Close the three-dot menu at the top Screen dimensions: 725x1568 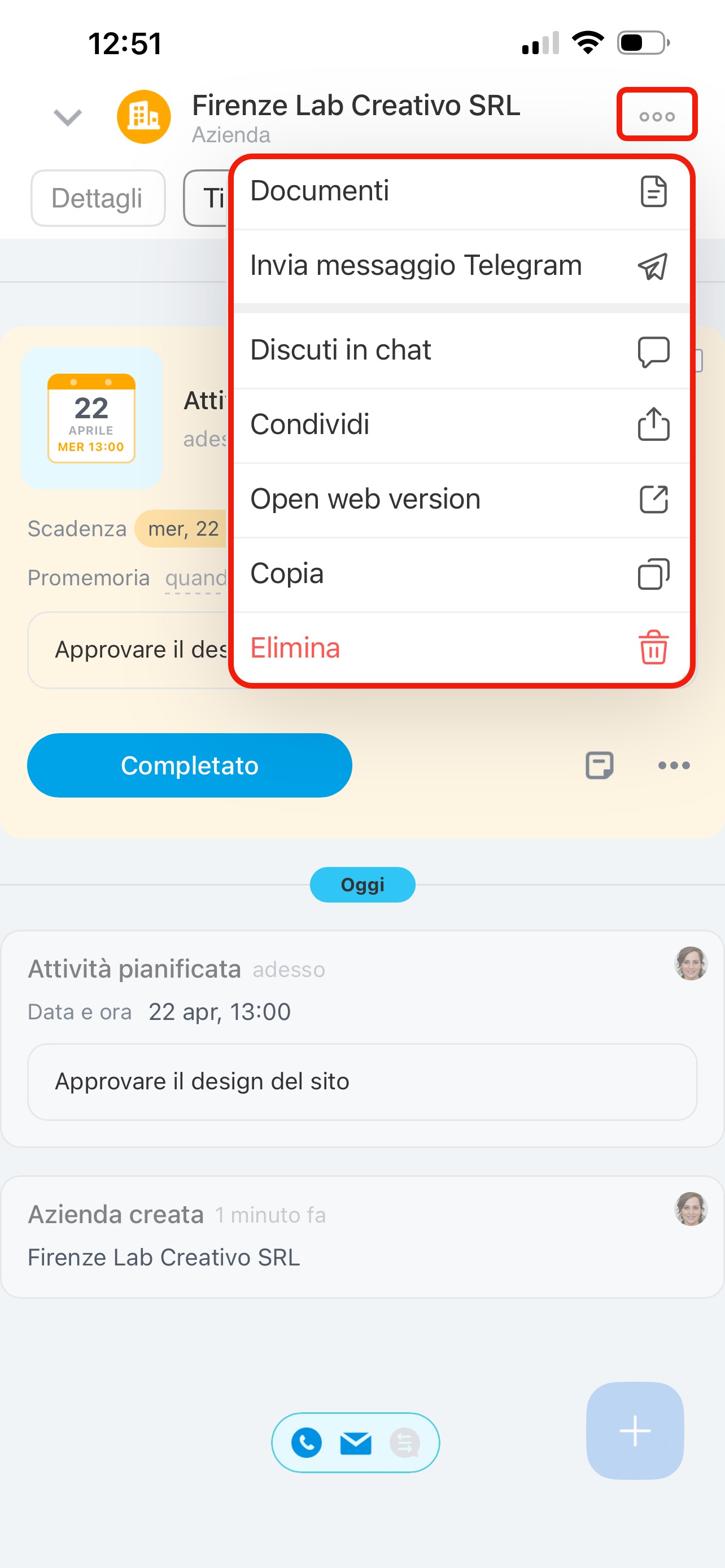656,116
